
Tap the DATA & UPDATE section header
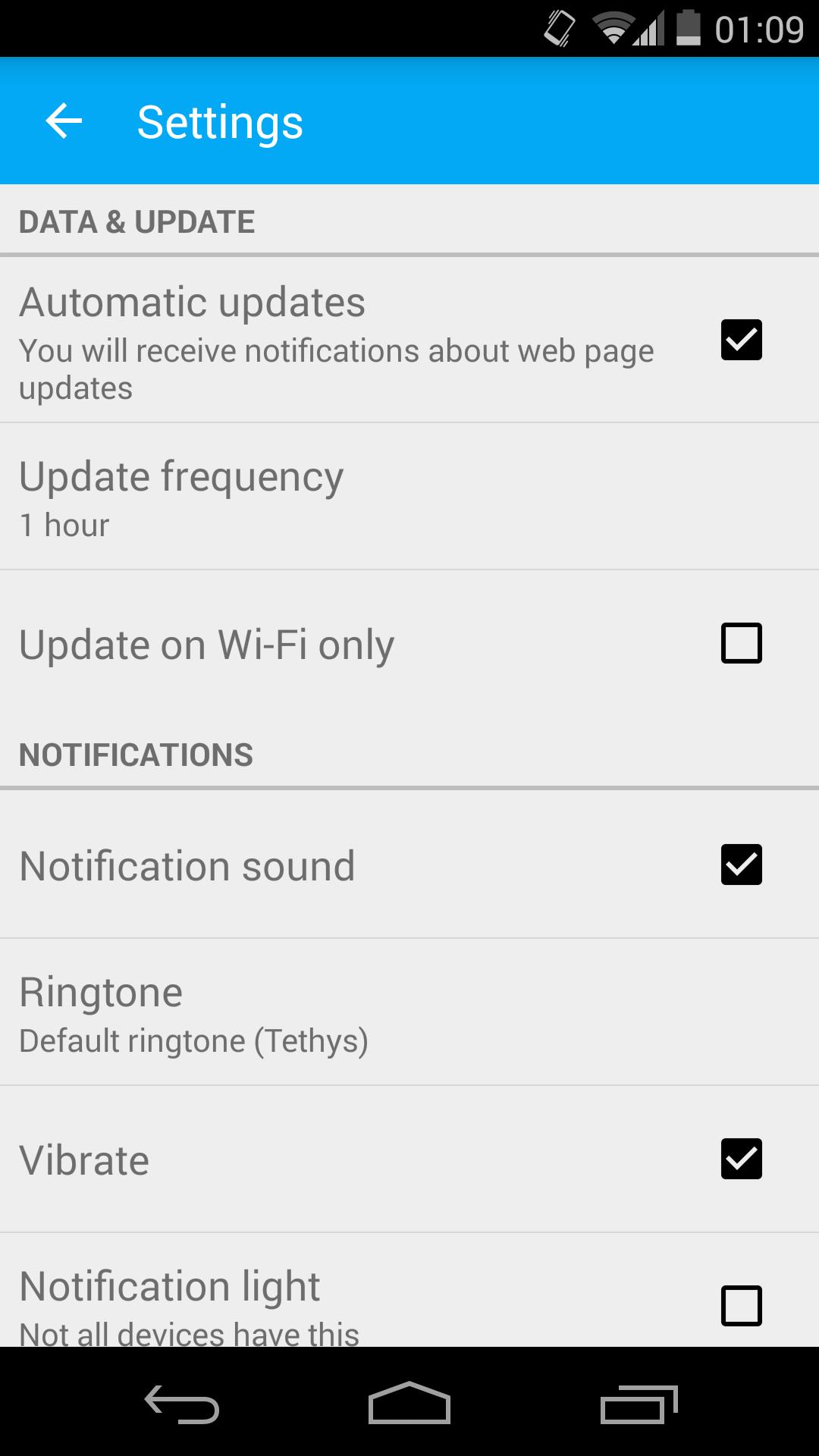pos(136,221)
